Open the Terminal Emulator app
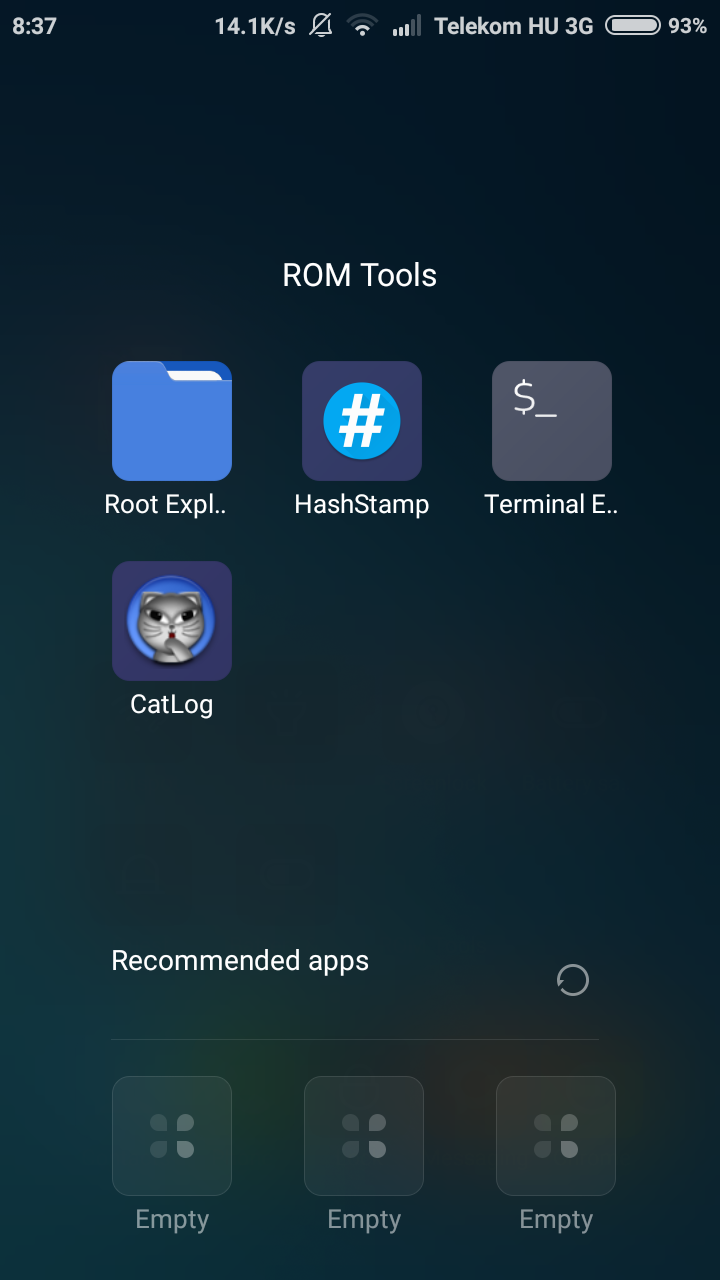 click(x=552, y=421)
